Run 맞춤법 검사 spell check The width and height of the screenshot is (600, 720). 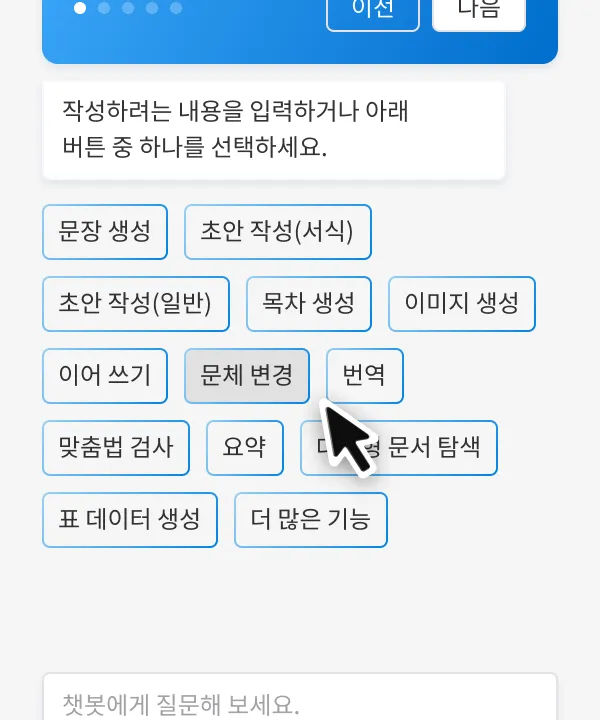116,448
